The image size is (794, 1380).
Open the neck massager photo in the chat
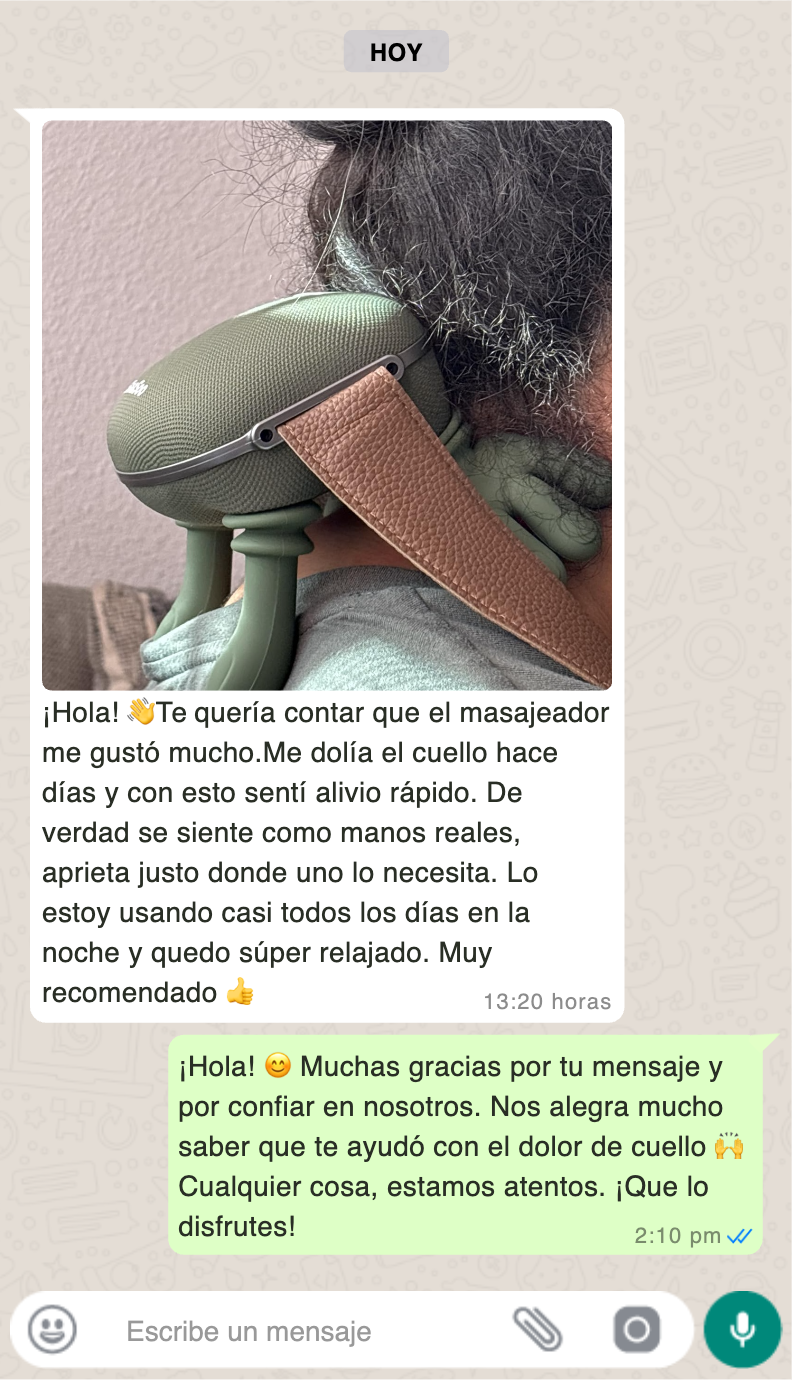tap(327, 405)
